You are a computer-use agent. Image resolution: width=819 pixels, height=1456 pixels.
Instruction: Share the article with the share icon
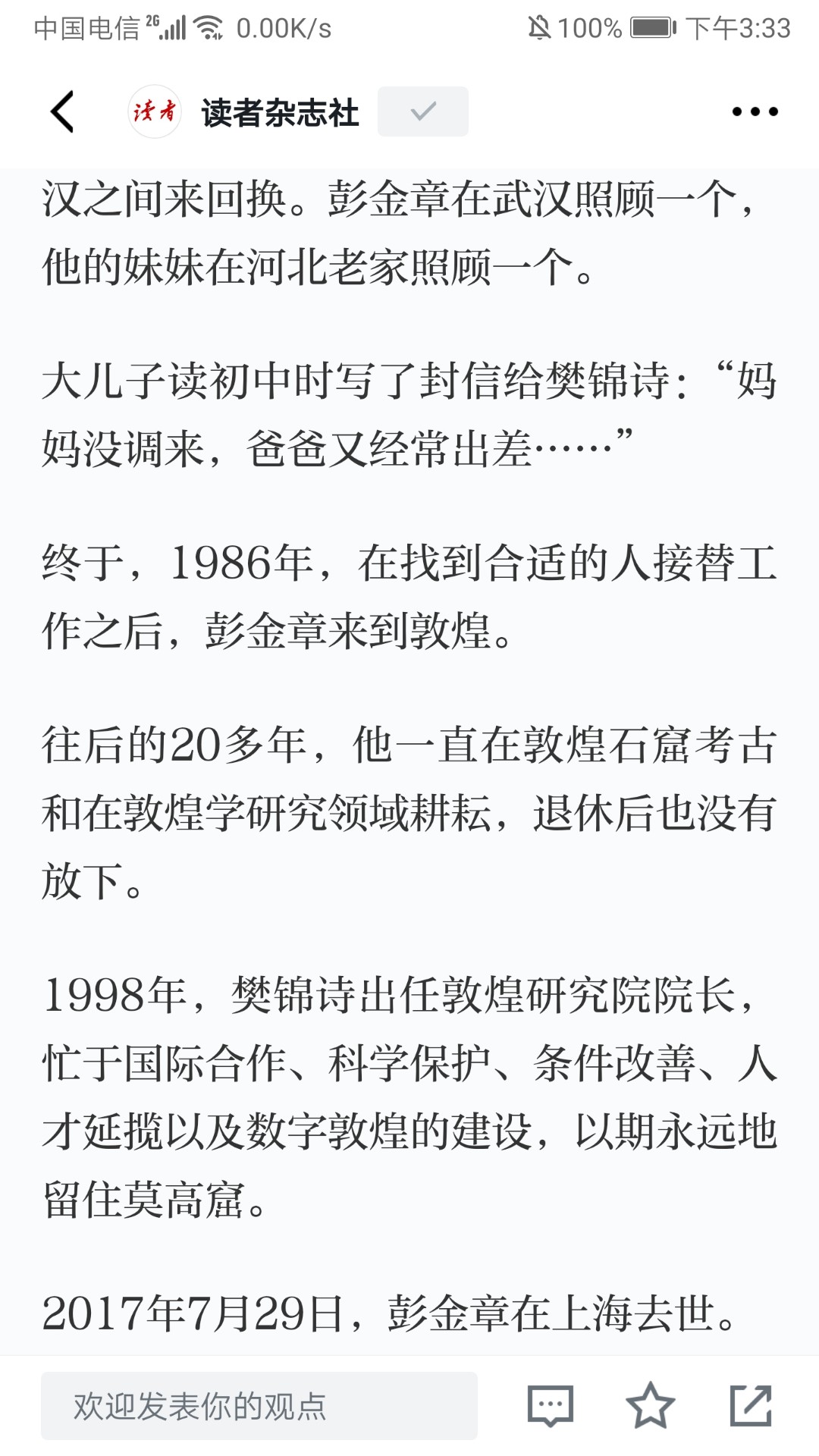(x=751, y=1405)
